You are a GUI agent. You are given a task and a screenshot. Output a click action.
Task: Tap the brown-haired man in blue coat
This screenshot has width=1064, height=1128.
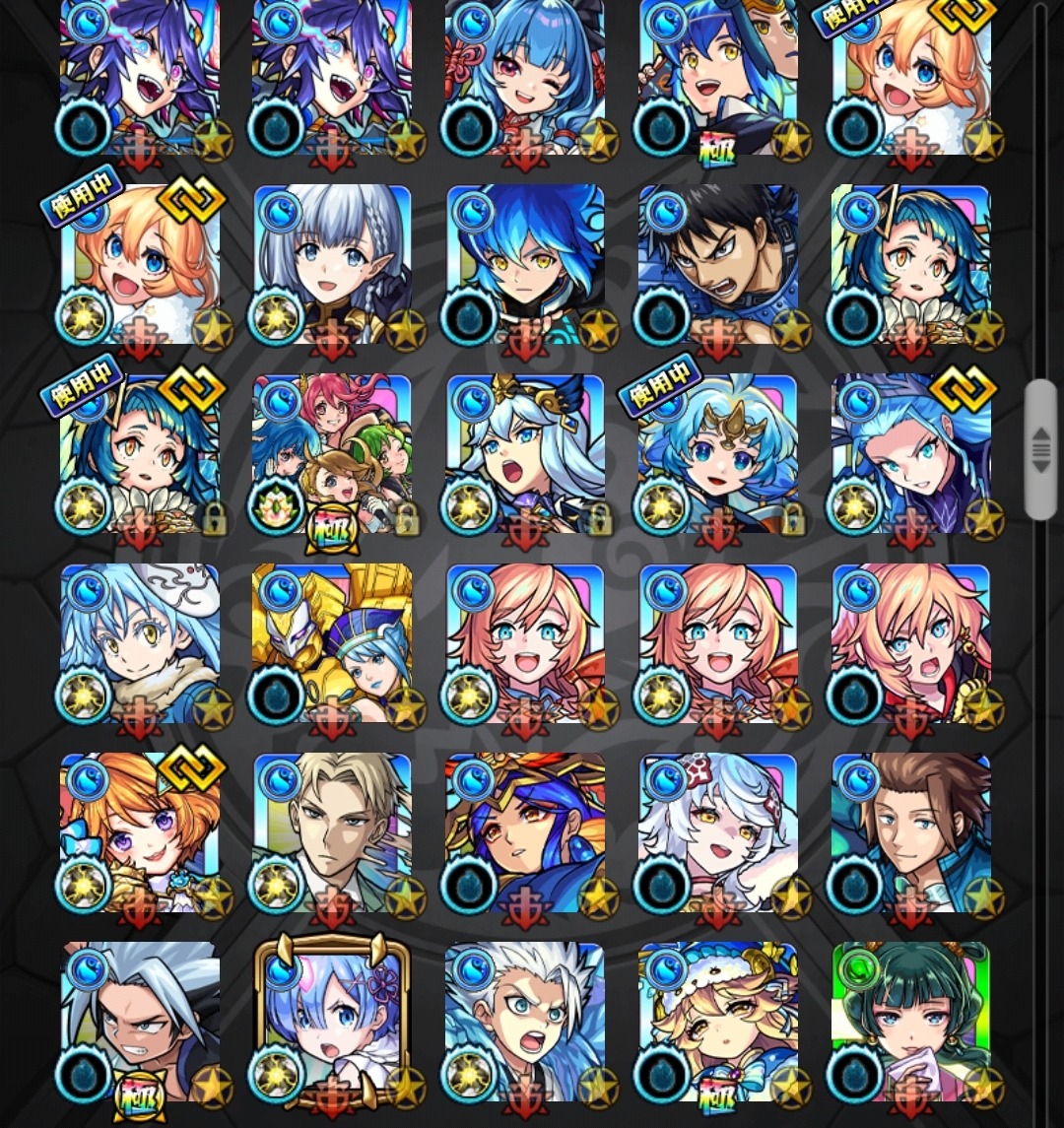tap(910, 832)
